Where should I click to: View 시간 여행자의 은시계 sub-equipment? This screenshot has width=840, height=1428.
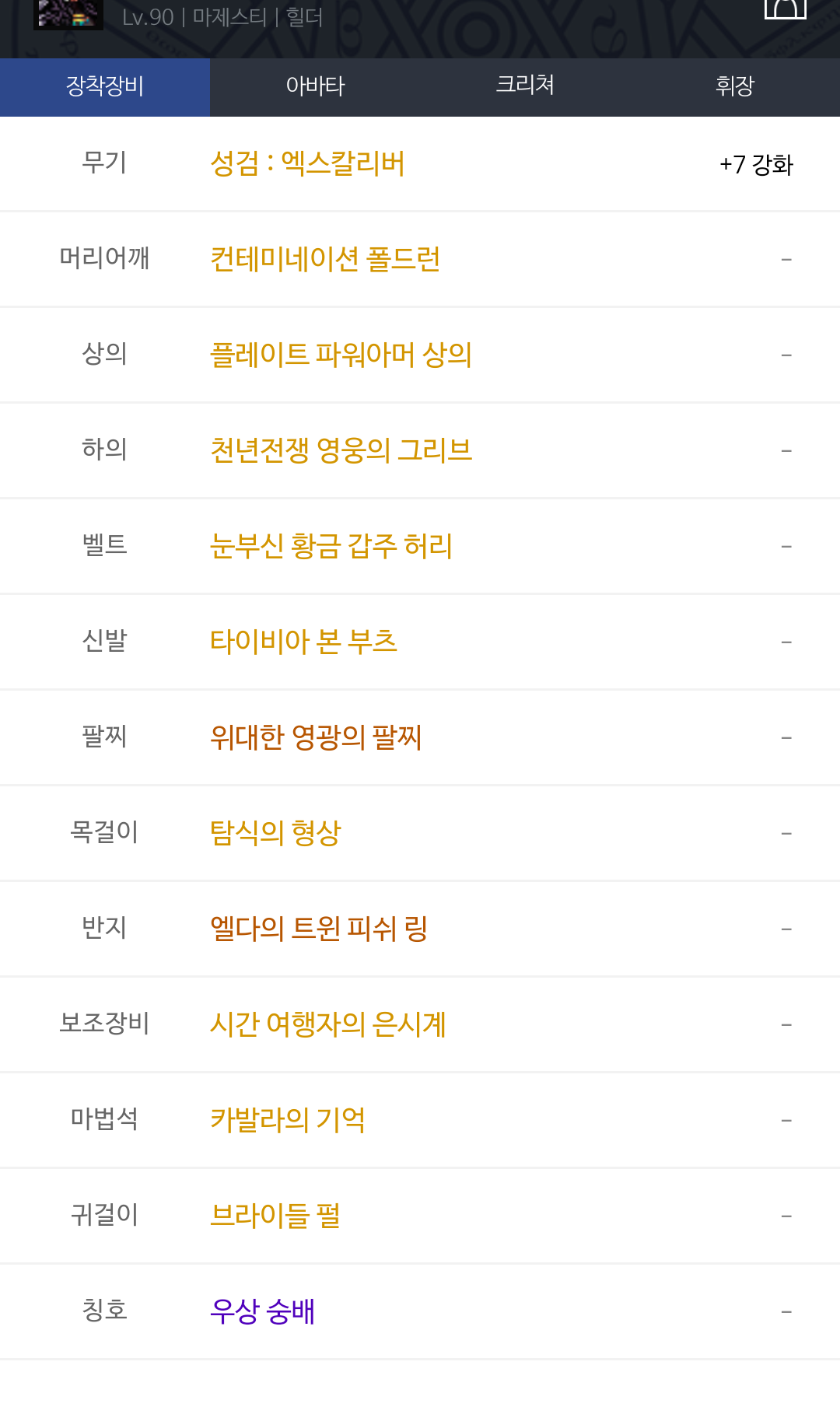click(327, 1024)
